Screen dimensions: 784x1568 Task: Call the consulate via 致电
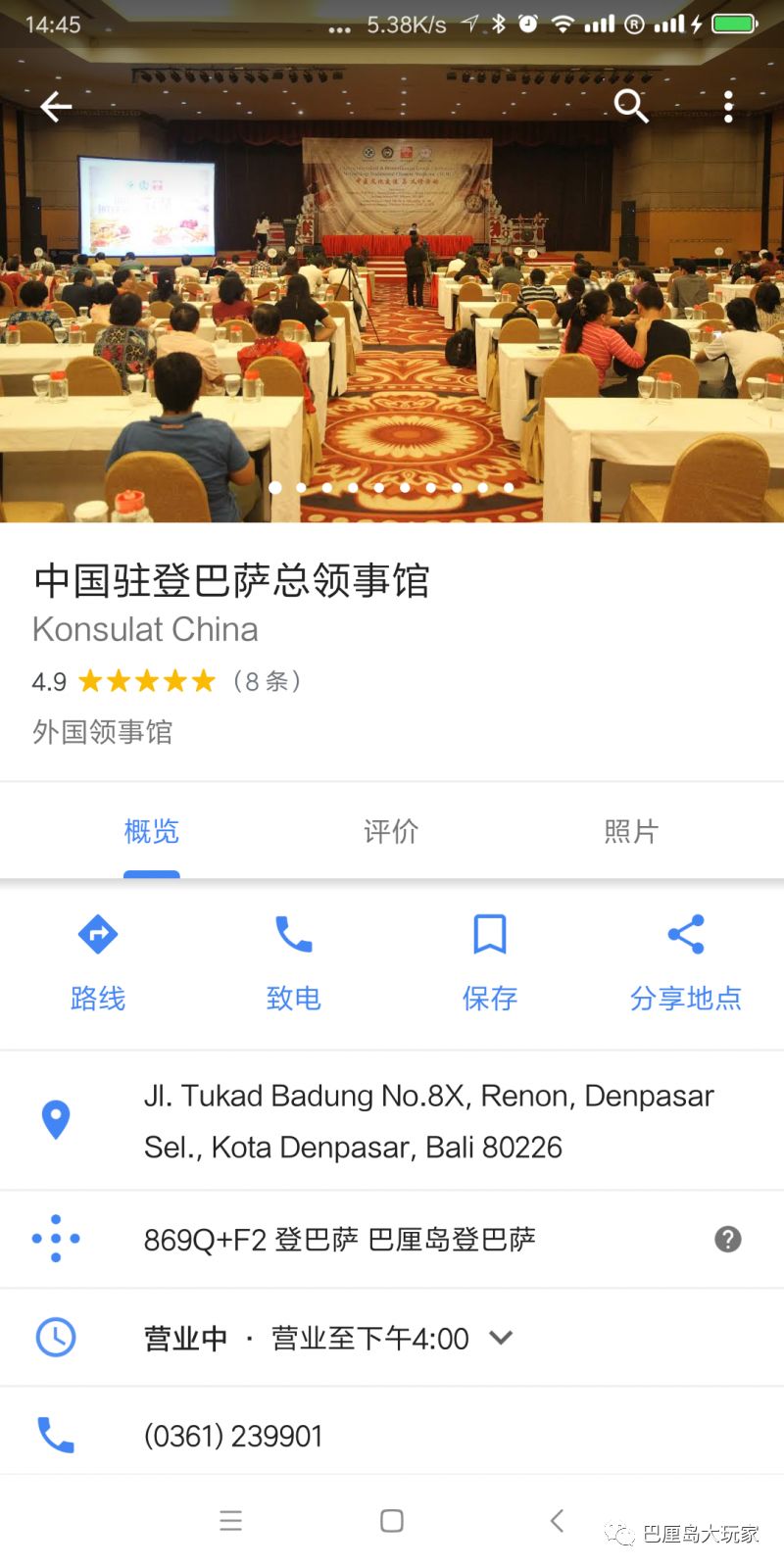(x=294, y=962)
